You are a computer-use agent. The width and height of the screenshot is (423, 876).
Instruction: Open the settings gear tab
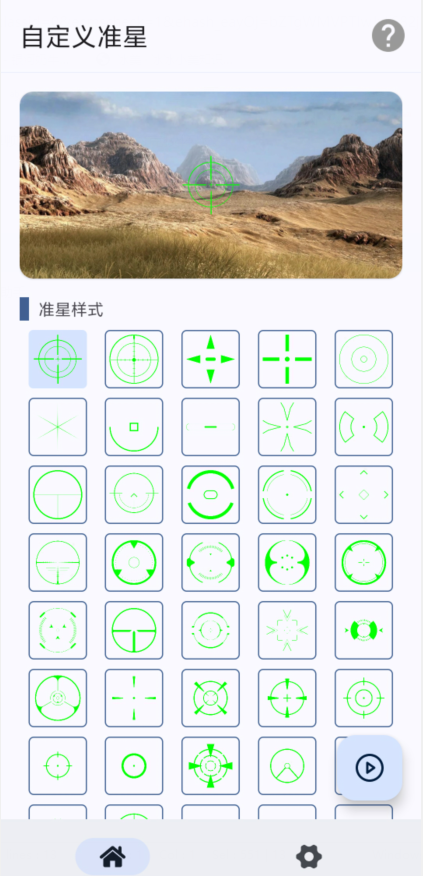309,856
